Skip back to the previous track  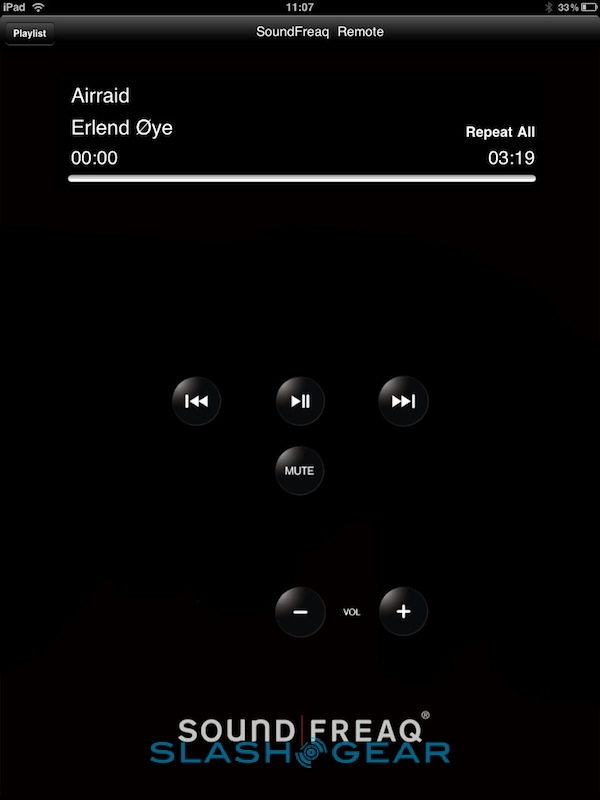point(197,402)
